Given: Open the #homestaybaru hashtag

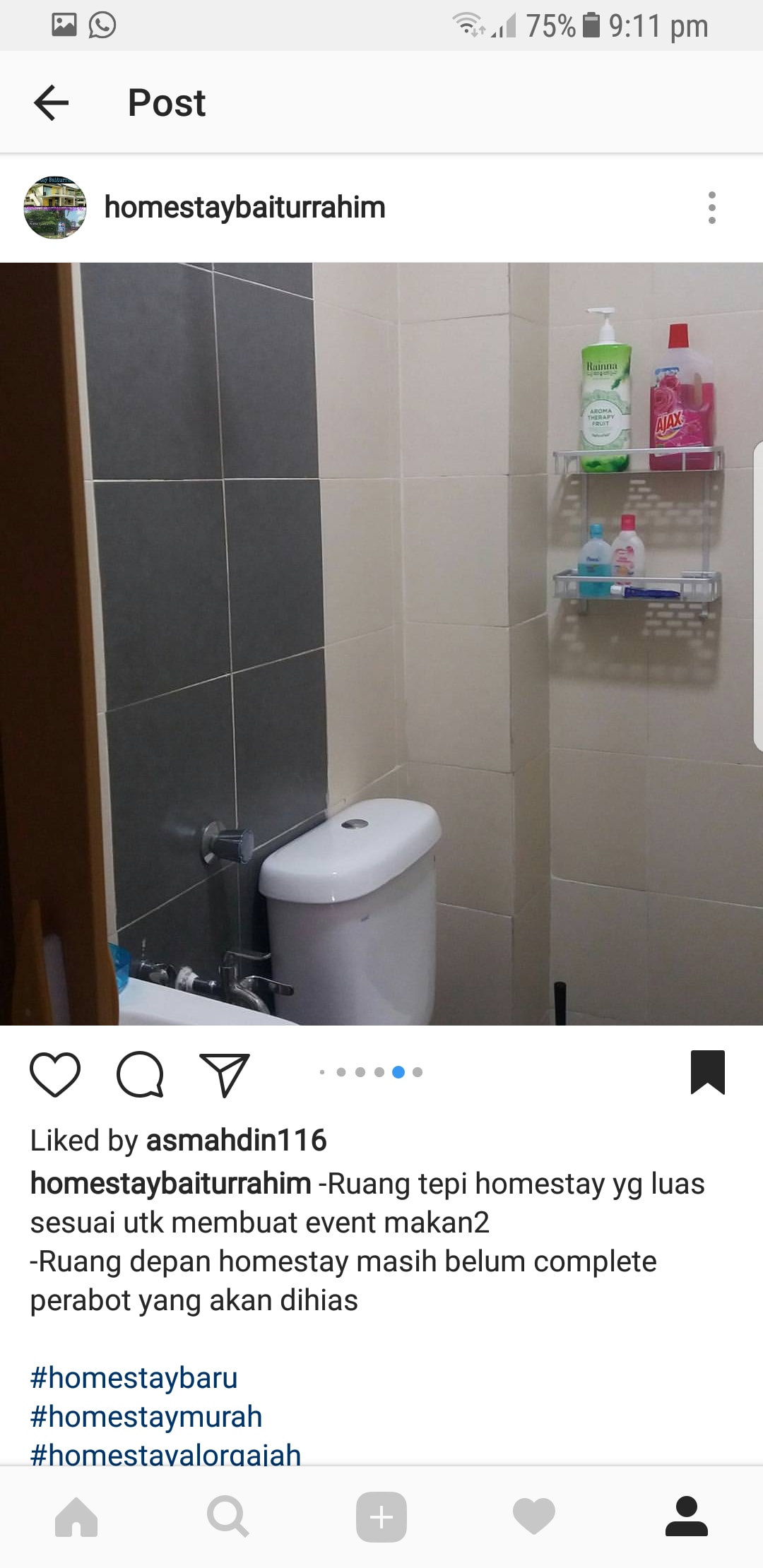Looking at the screenshot, I should pos(134,1378).
